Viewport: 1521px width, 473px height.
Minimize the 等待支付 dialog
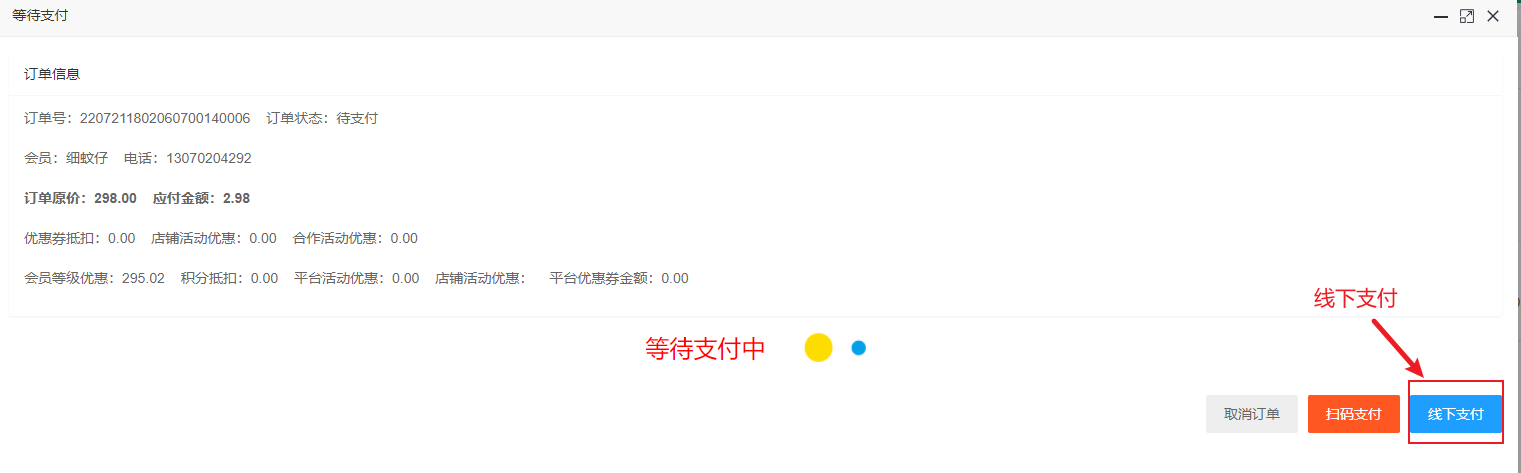(1441, 17)
